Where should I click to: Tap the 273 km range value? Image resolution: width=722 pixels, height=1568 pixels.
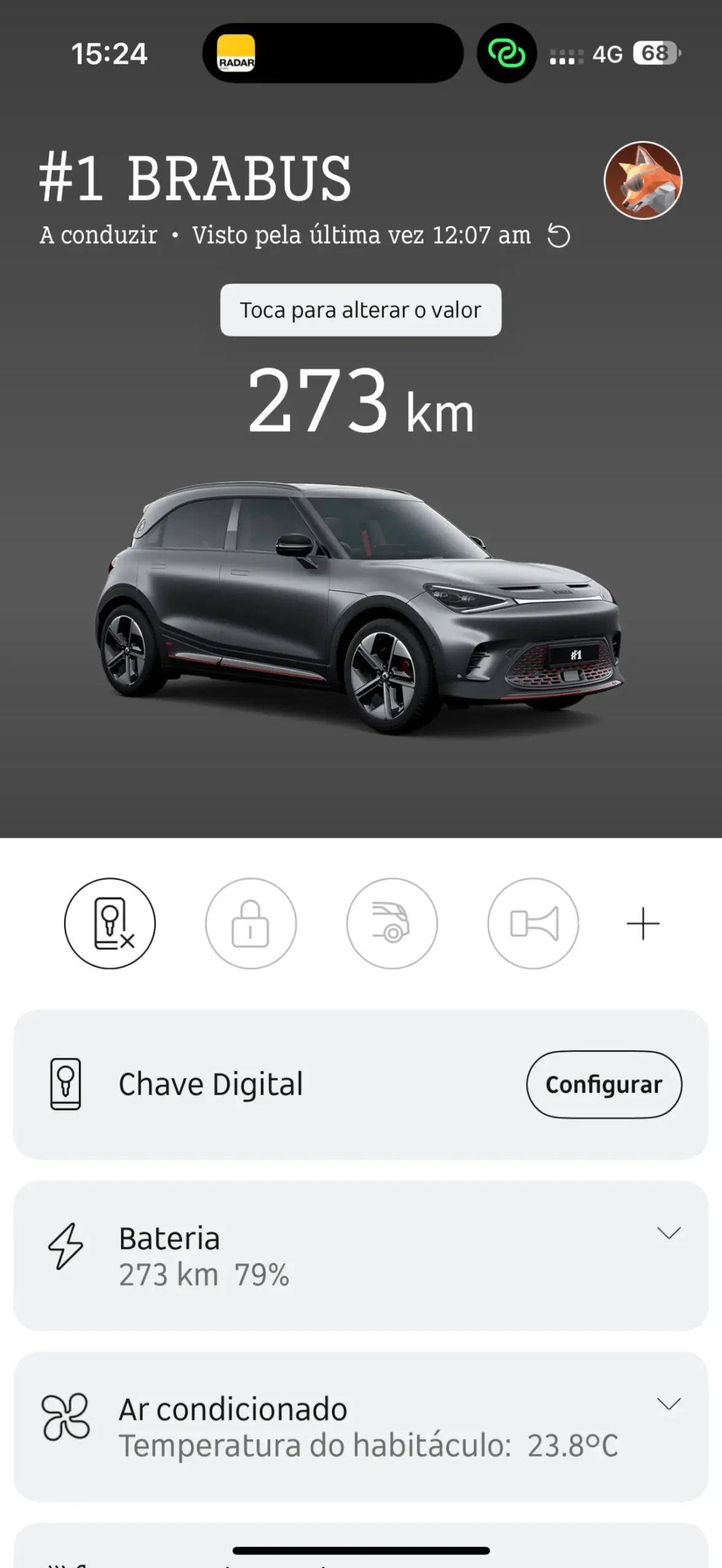tap(360, 401)
